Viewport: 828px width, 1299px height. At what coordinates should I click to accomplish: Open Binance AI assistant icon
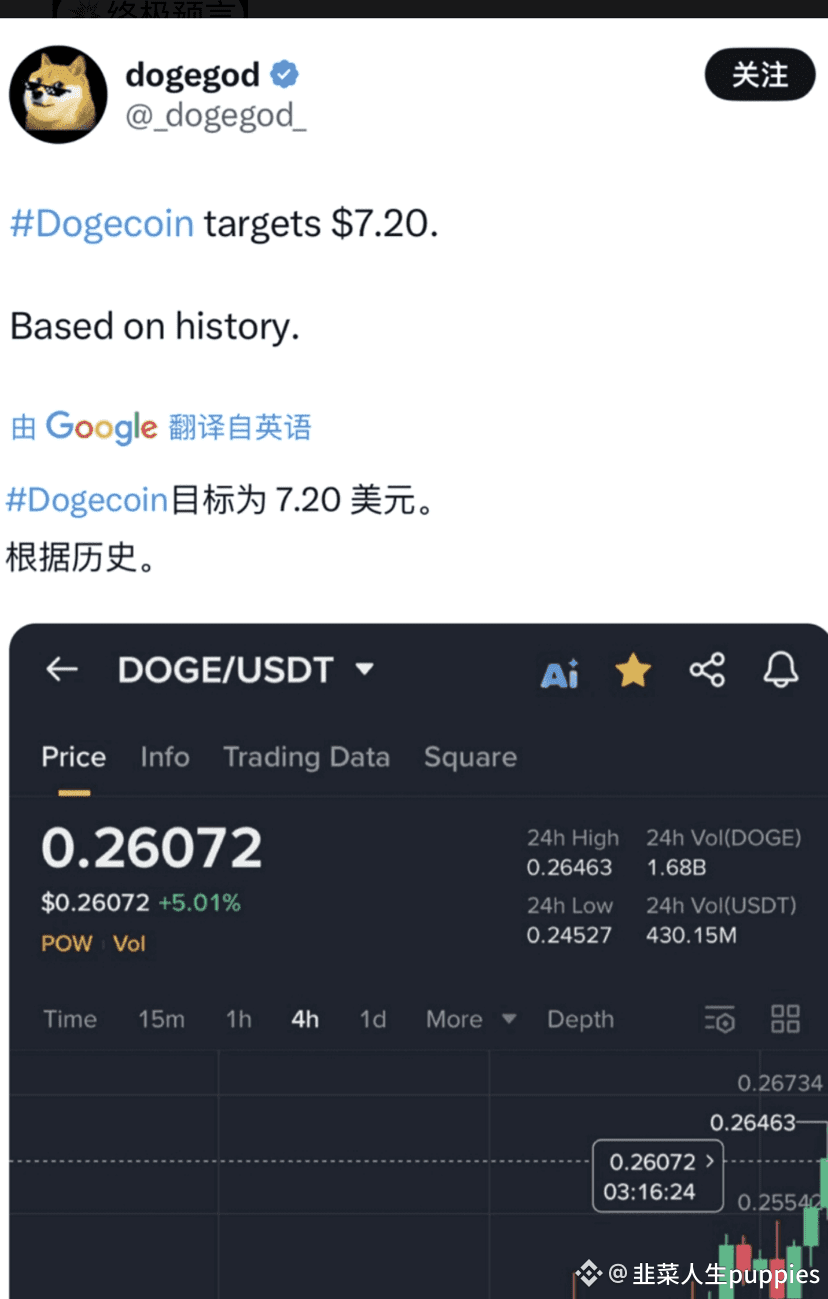pyautogui.click(x=560, y=670)
